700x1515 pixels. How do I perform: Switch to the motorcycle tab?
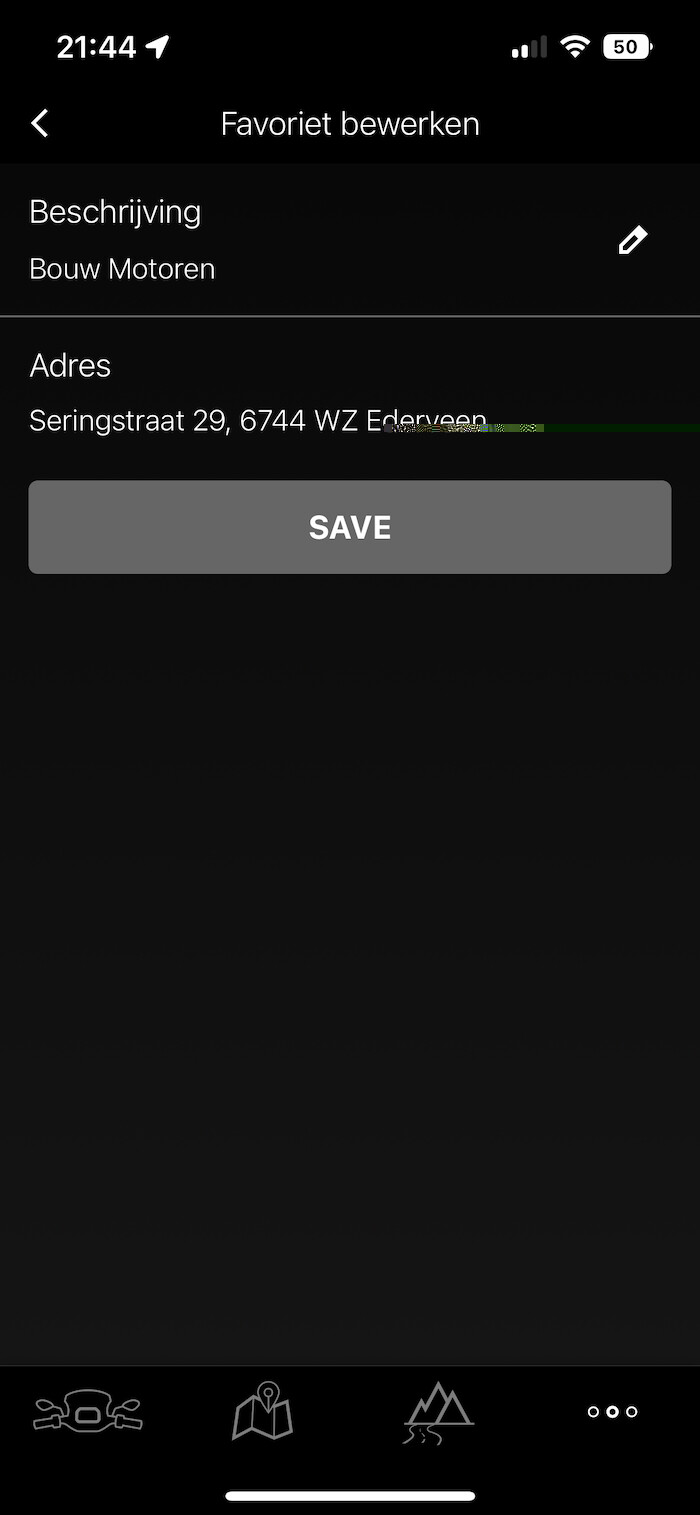tap(88, 1412)
